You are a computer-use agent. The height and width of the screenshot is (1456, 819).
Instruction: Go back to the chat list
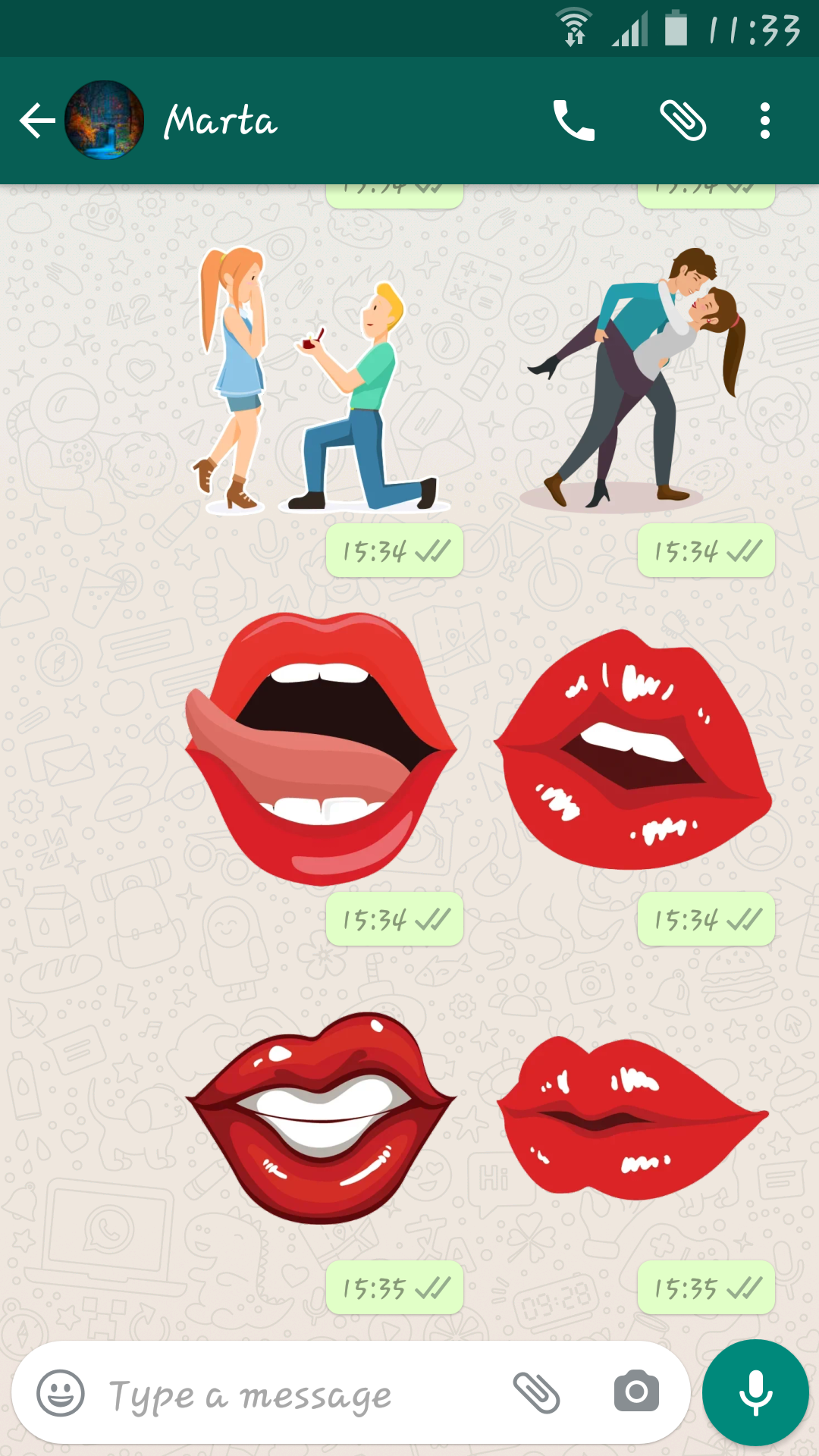(x=36, y=121)
